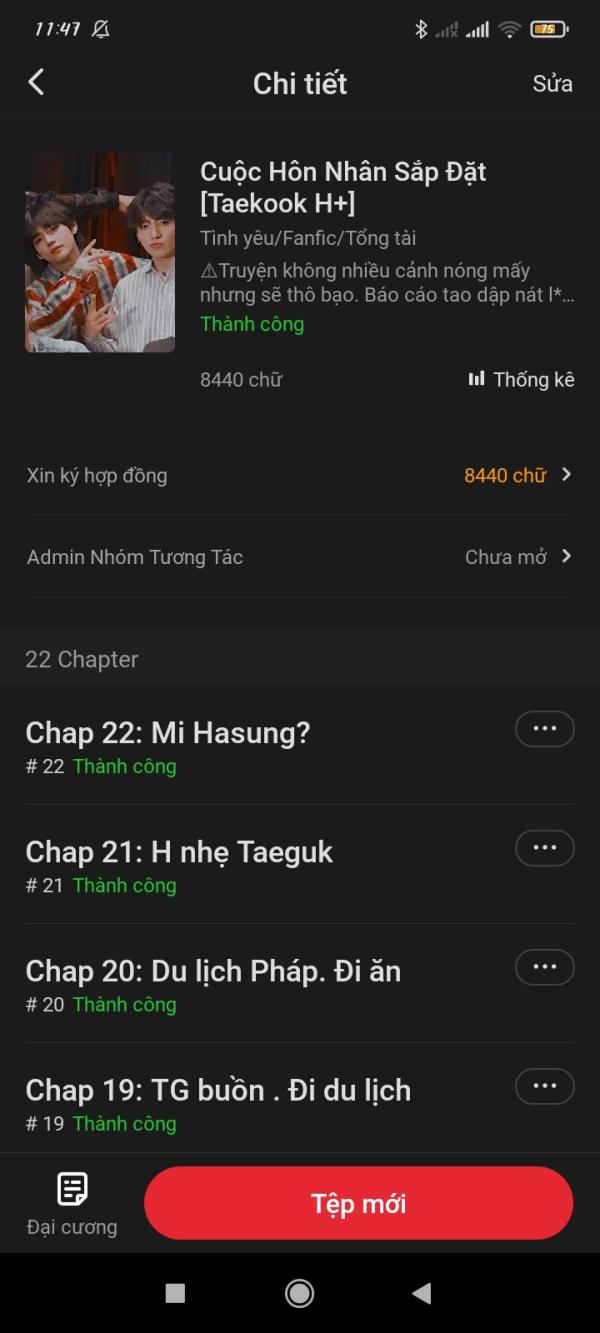Tap the ellipsis button for Chap 19
The height and width of the screenshot is (1333, 600).
[x=544, y=1086]
